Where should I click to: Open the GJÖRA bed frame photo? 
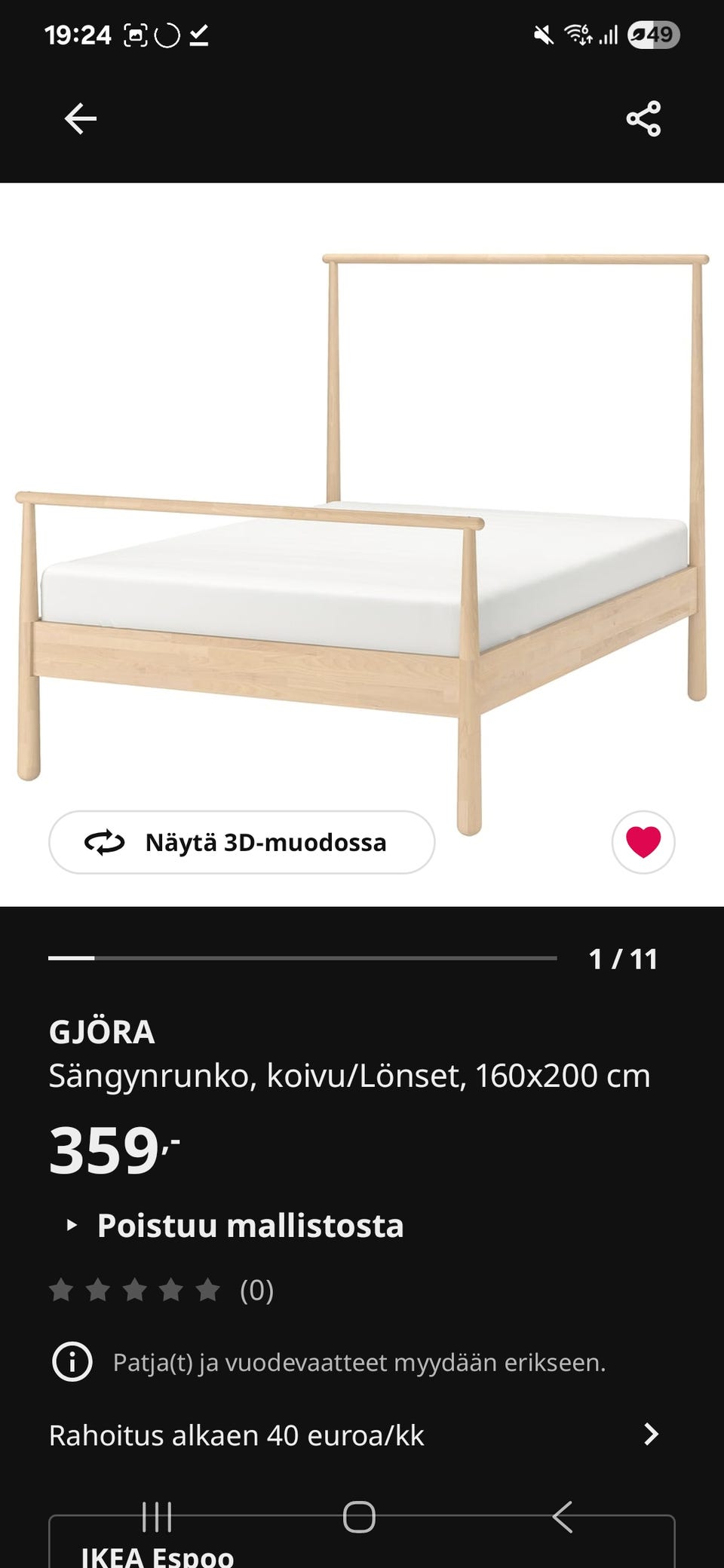[x=362, y=528]
